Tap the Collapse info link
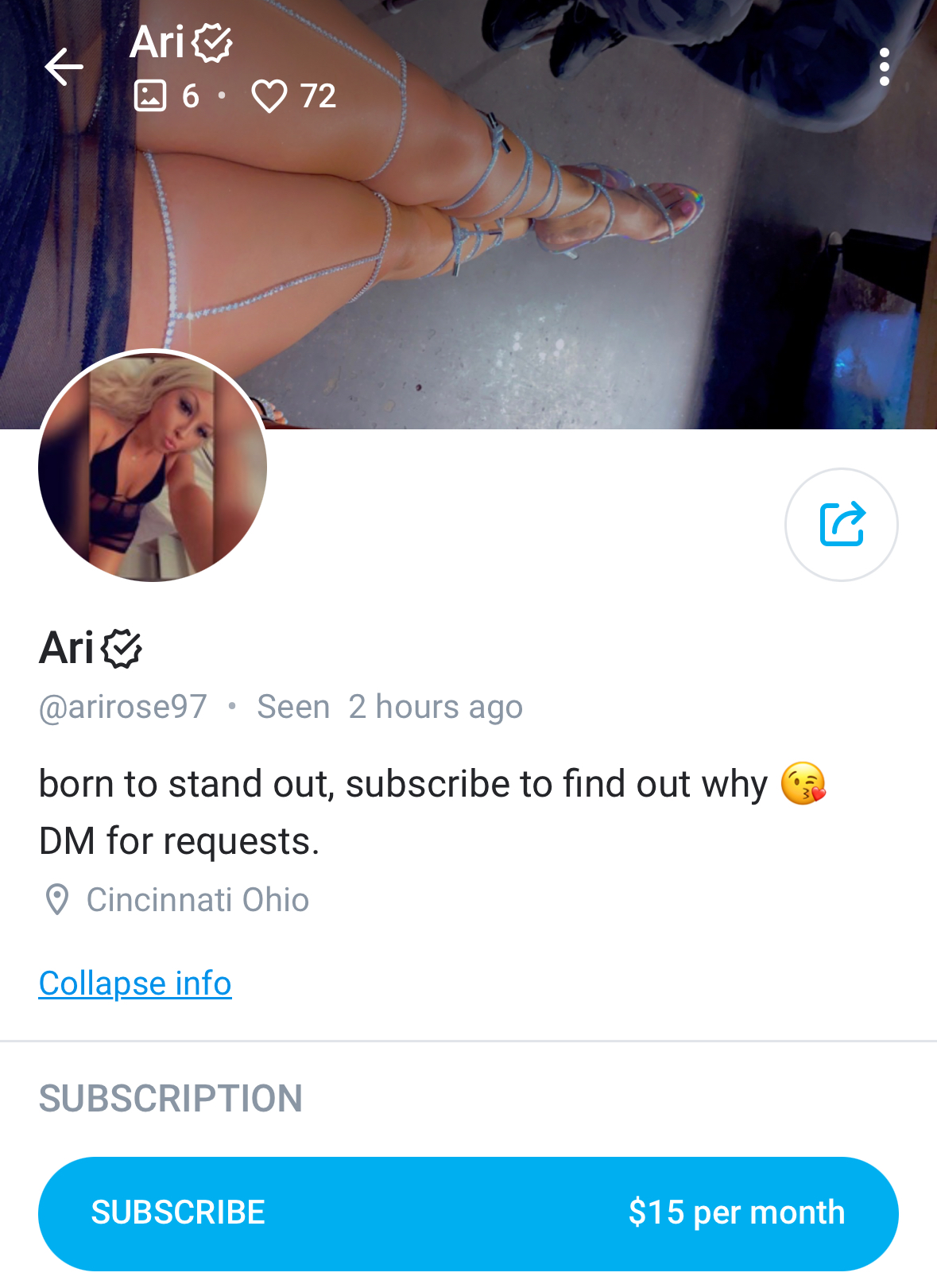 (135, 983)
